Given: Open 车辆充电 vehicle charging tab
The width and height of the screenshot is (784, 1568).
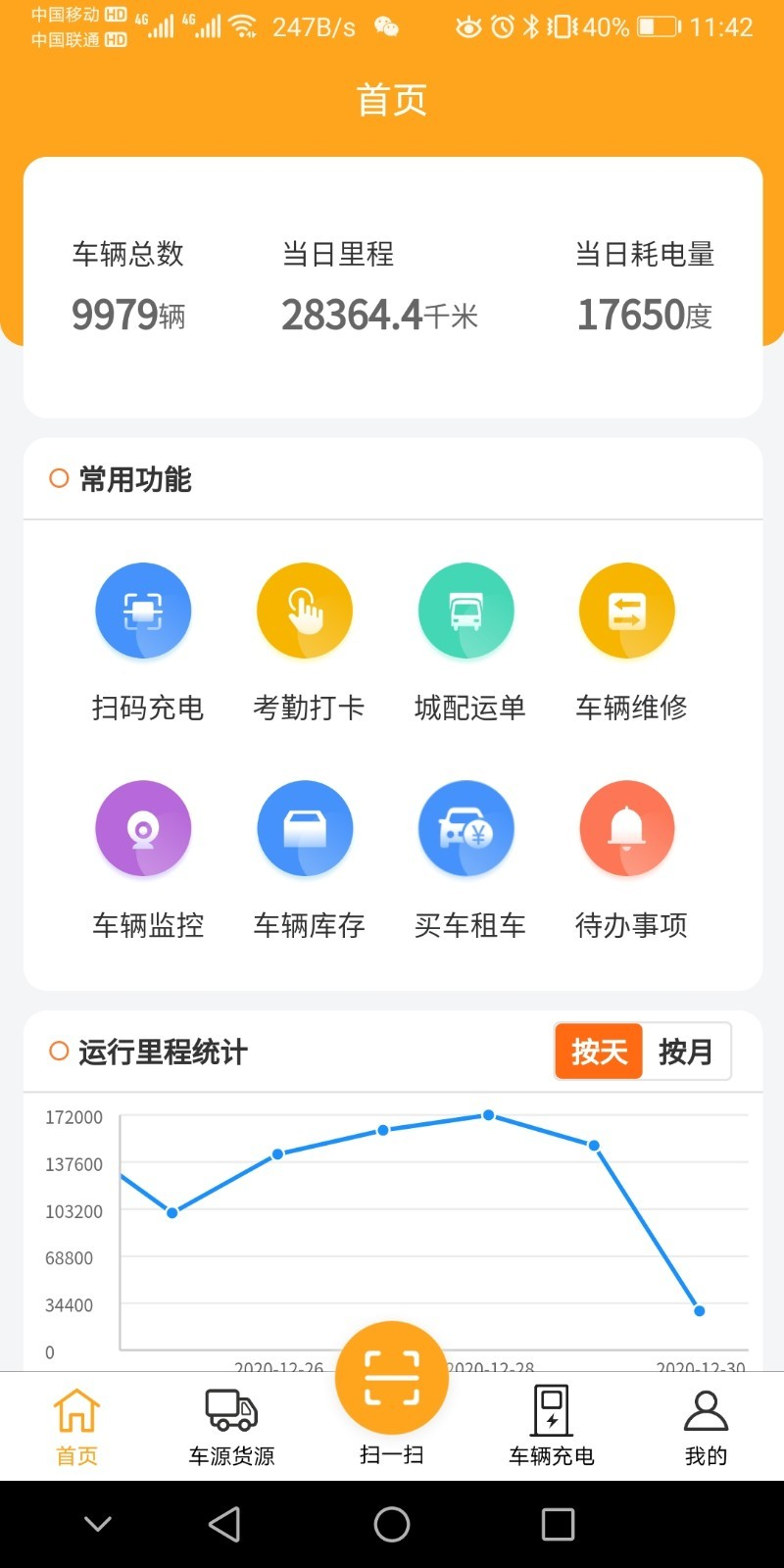Looking at the screenshot, I should click(x=551, y=1423).
